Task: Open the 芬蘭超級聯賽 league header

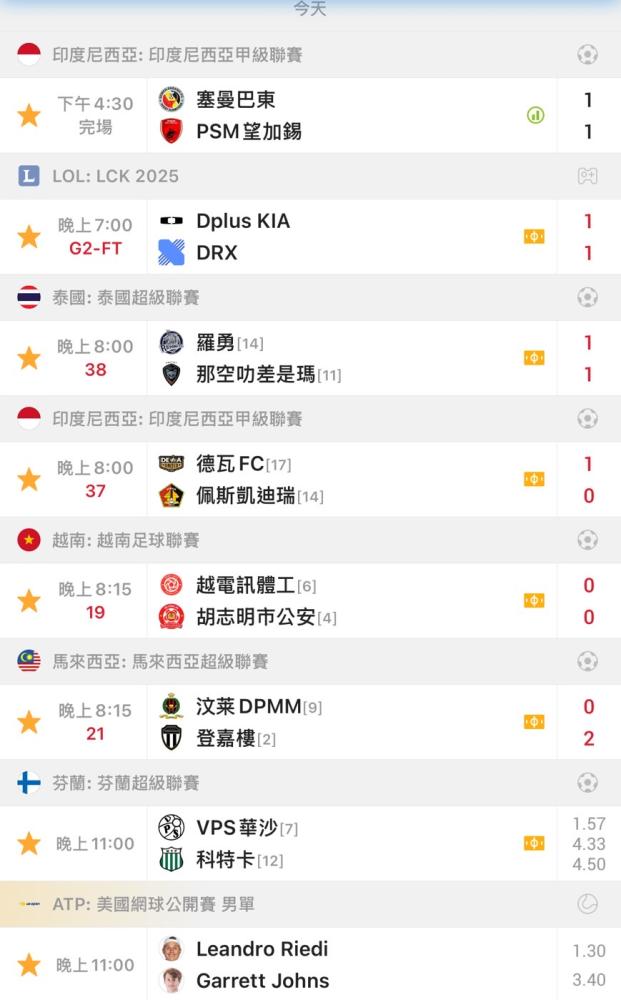Action: point(310,783)
